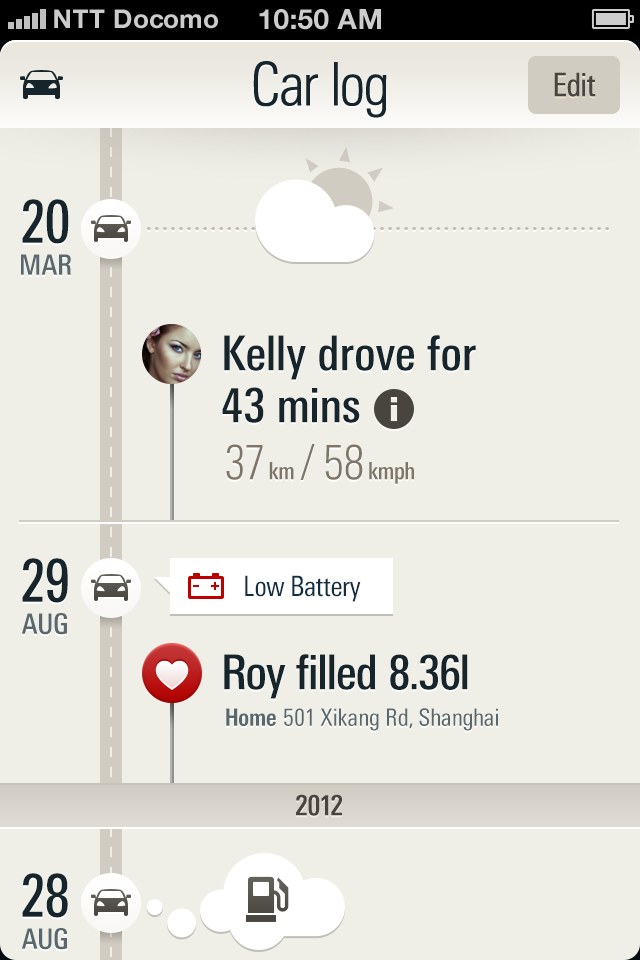Open Kelly's profile photo
Screen dimensions: 640x960
[172, 354]
